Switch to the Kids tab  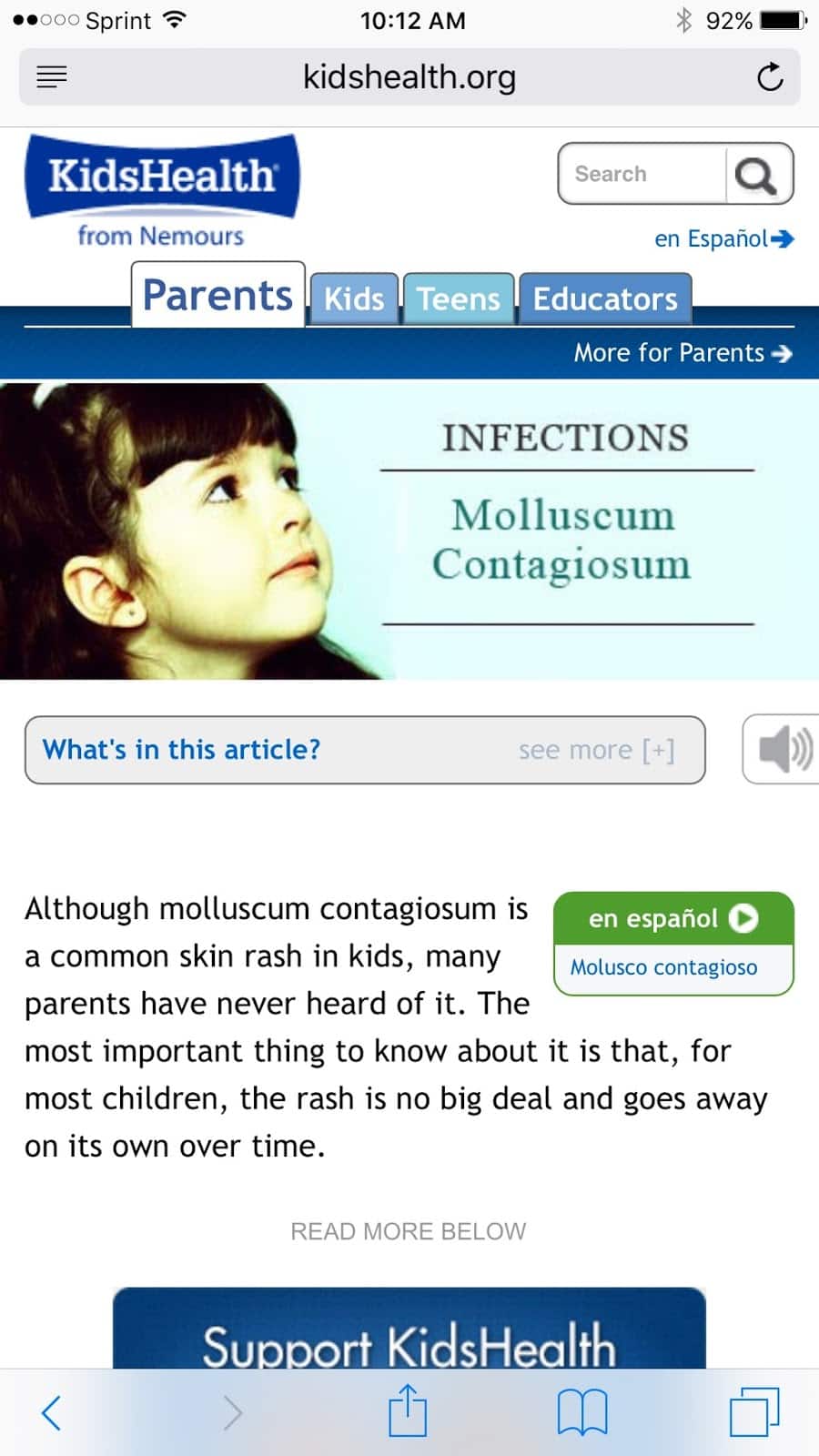pyautogui.click(x=354, y=298)
